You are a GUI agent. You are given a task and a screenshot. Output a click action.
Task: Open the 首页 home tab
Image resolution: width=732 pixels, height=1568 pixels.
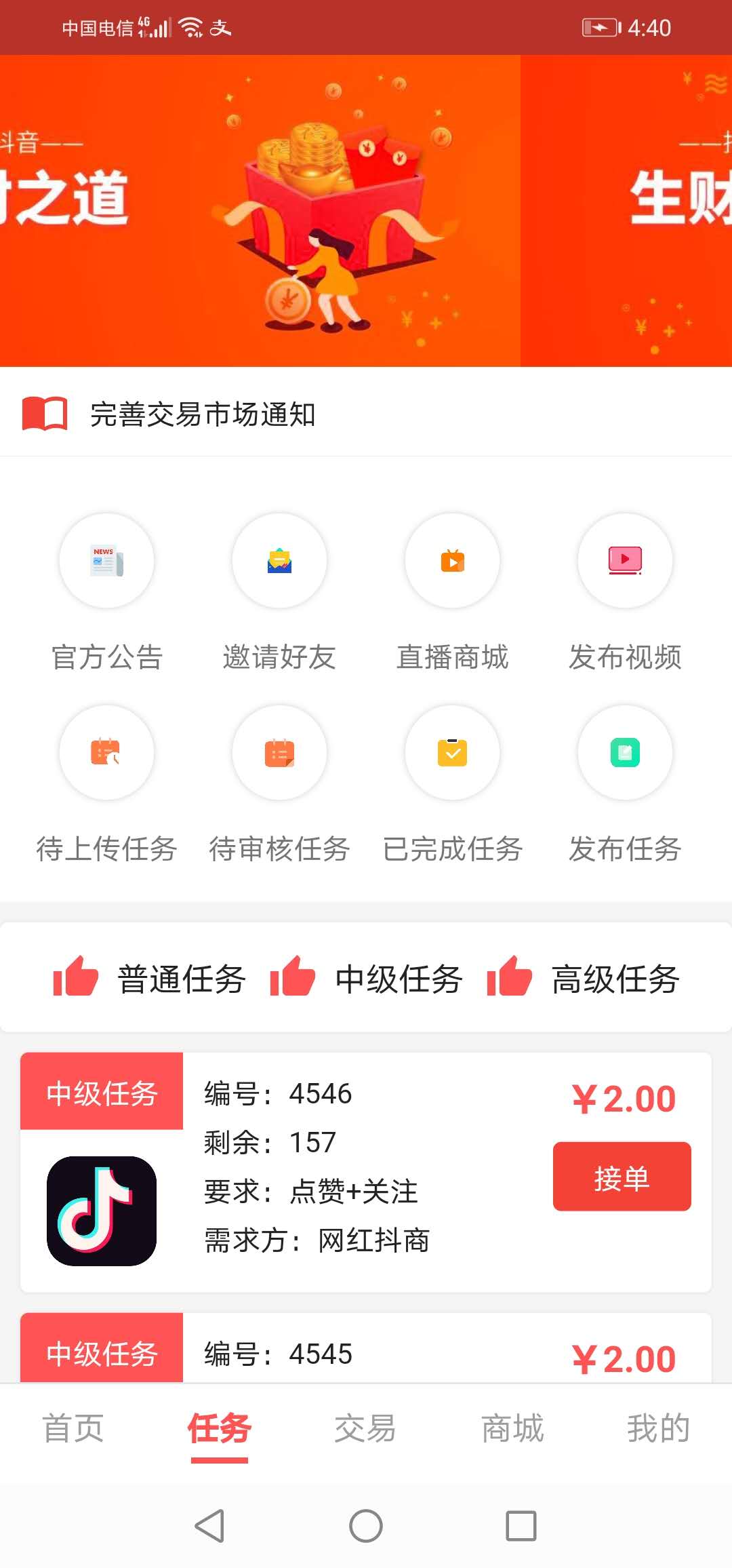73,1430
